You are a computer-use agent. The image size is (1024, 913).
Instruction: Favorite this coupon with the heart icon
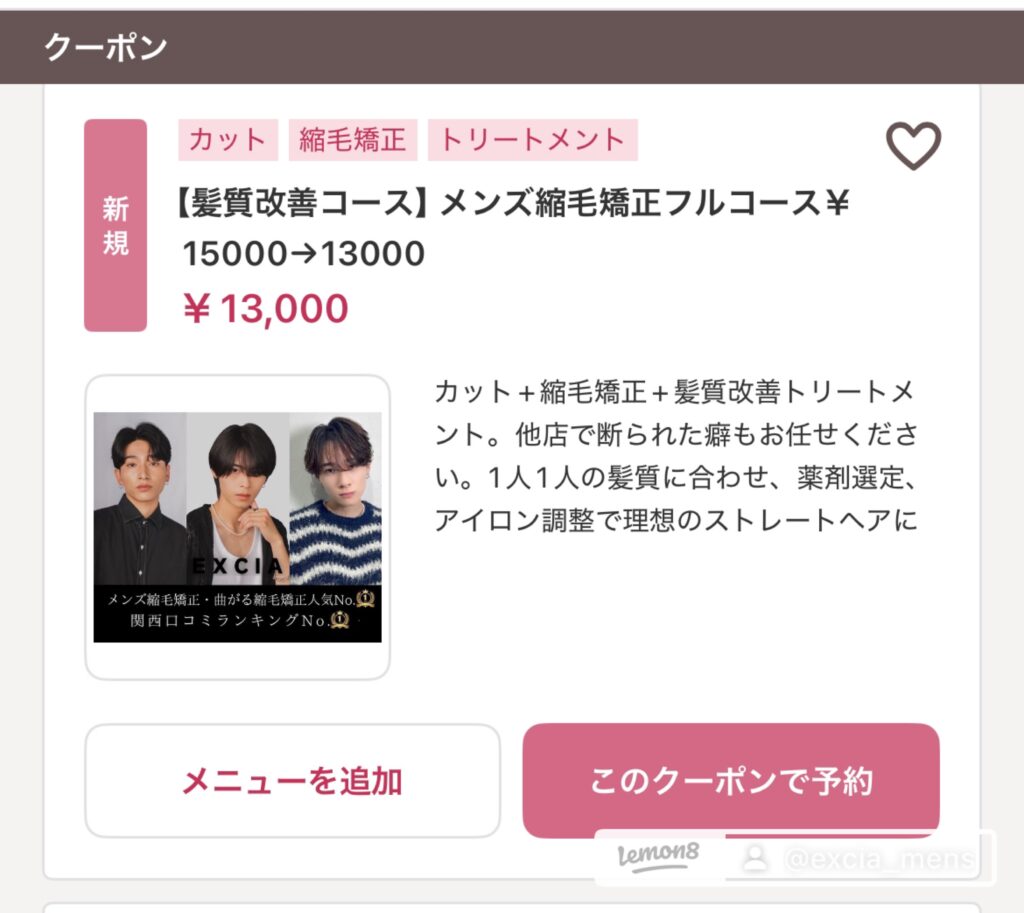(x=913, y=146)
